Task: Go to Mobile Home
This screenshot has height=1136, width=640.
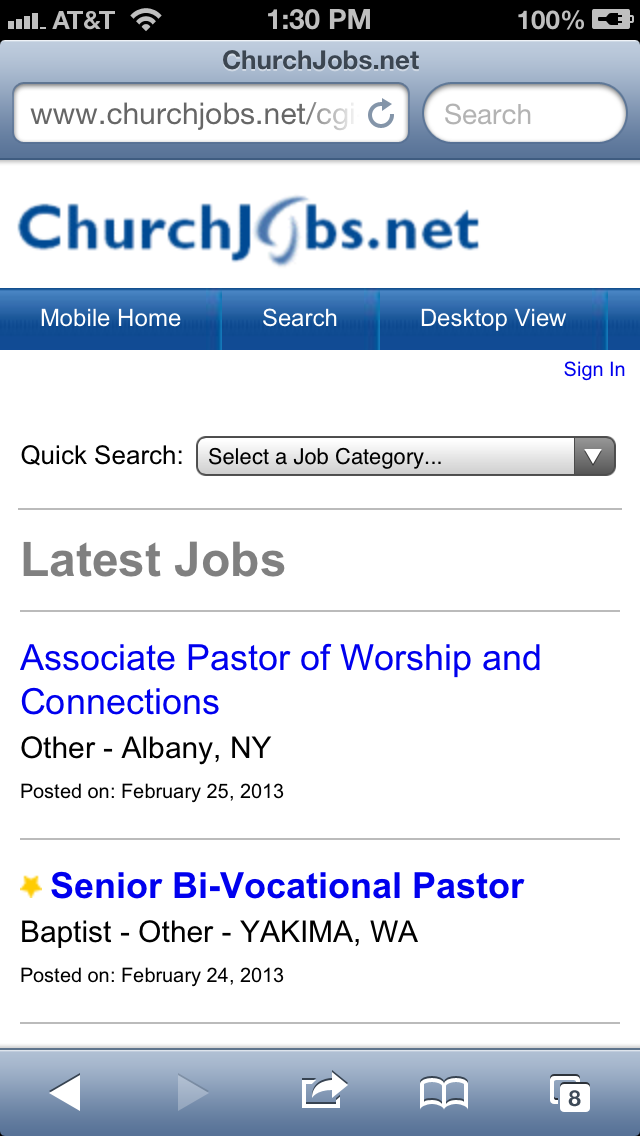Action: coord(110,319)
